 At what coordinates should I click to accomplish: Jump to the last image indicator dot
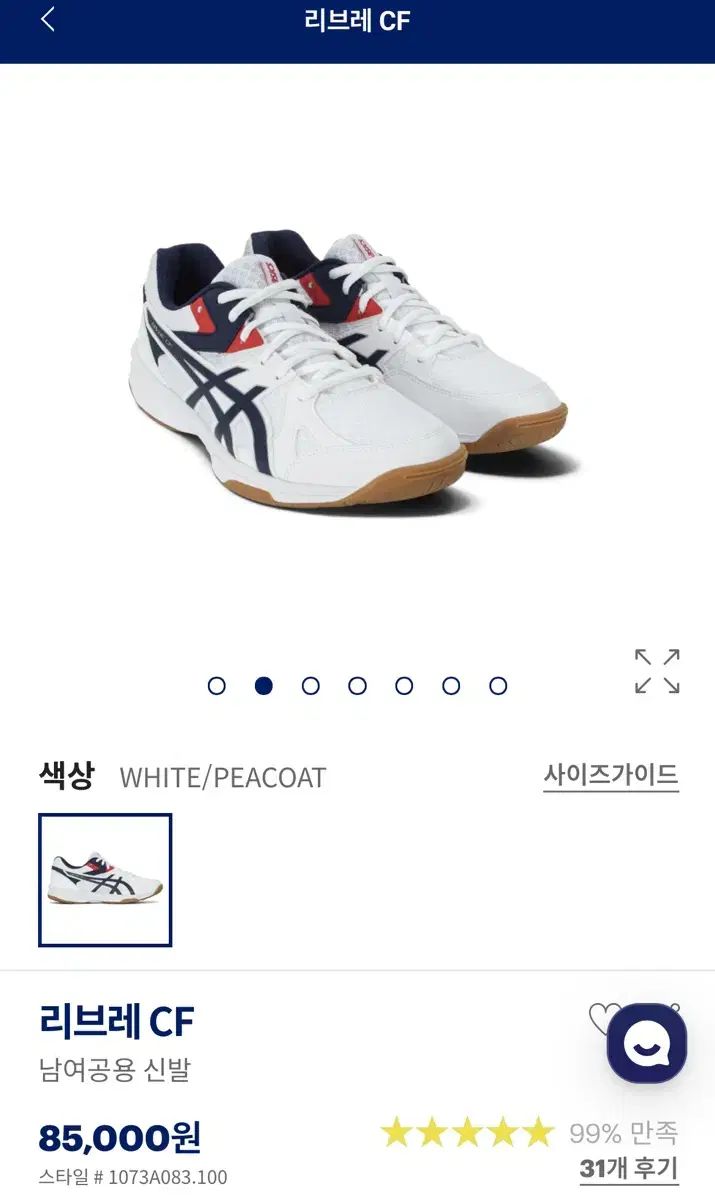pos(498,686)
